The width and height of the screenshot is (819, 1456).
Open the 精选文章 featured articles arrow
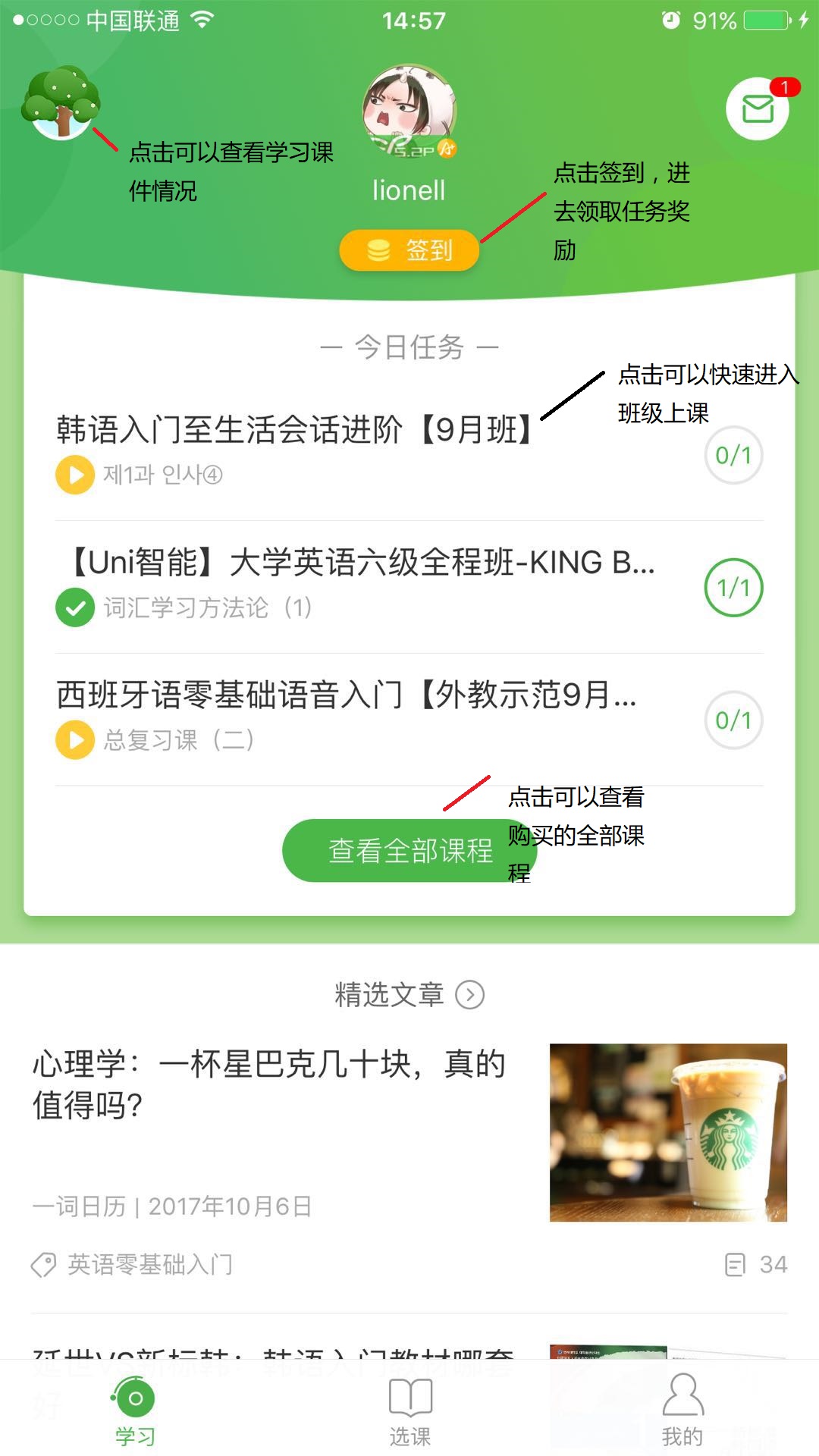pyautogui.click(x=469, y=995)
